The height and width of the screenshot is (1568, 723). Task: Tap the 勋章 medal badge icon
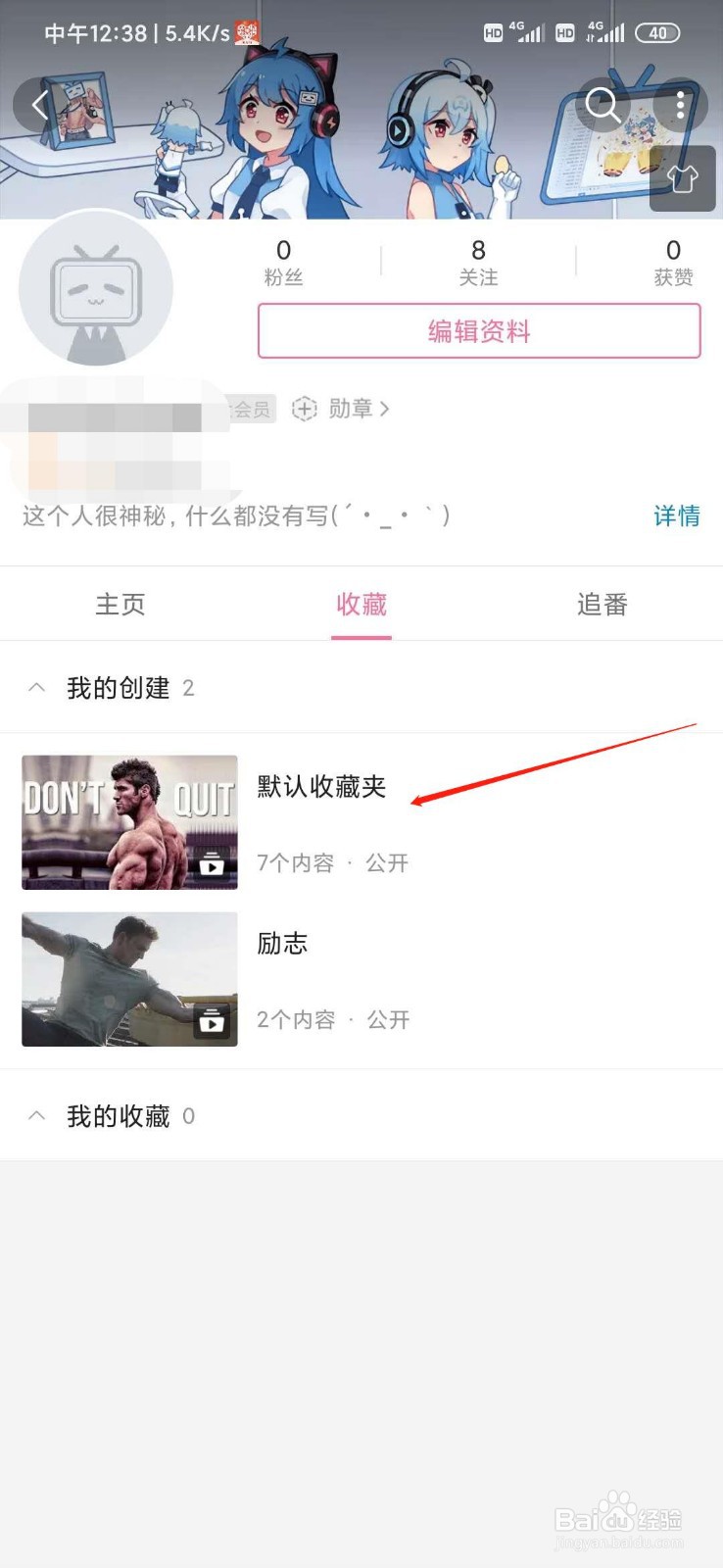pyautogui.click(x=305, y=409)
